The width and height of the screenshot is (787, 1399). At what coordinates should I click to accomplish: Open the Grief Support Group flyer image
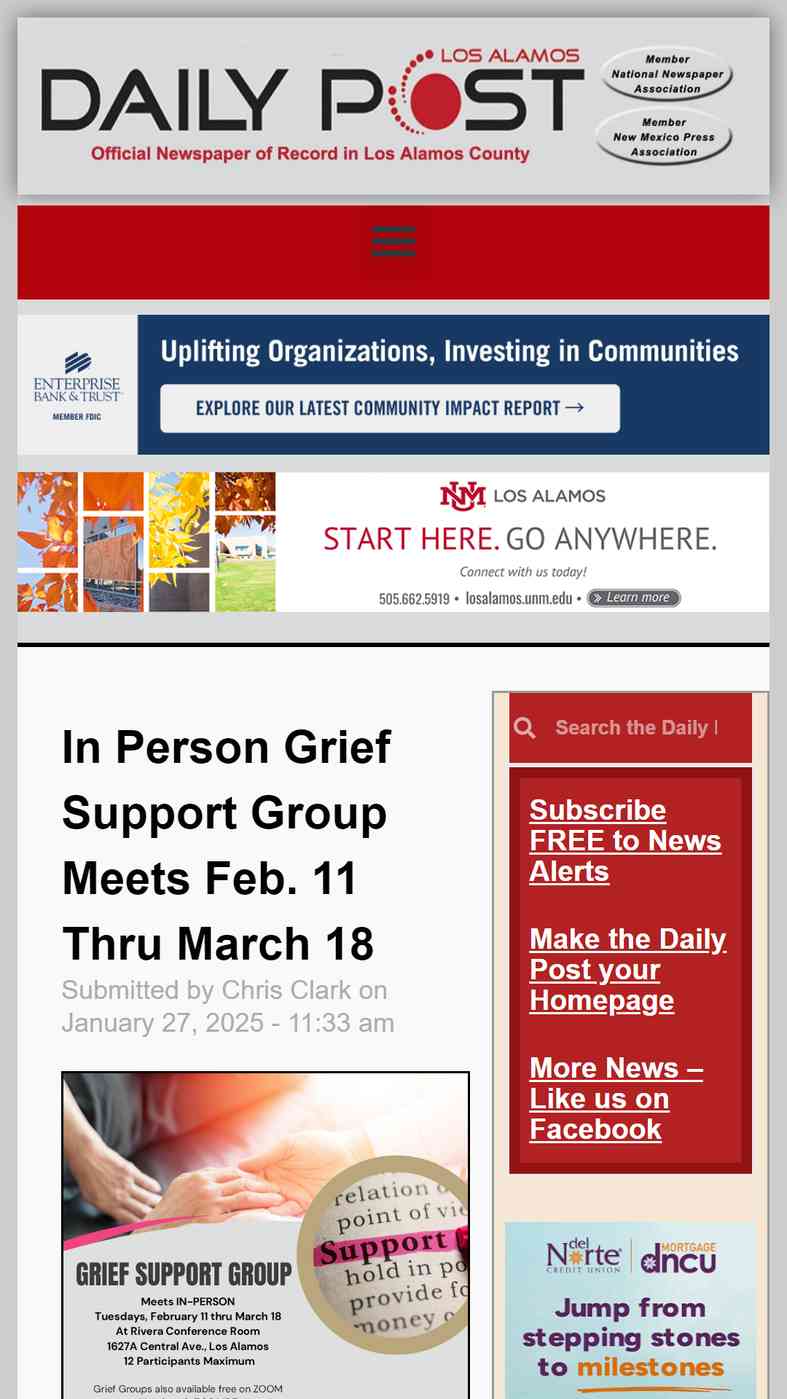tap(266, 1235)
